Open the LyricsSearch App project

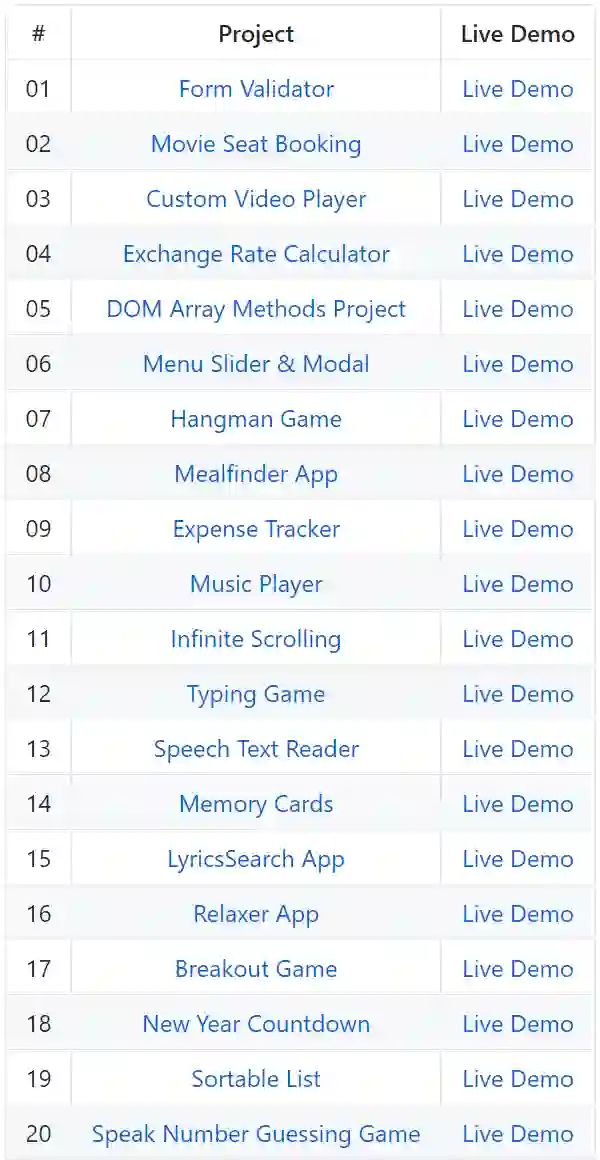click(x=256, y=859)
